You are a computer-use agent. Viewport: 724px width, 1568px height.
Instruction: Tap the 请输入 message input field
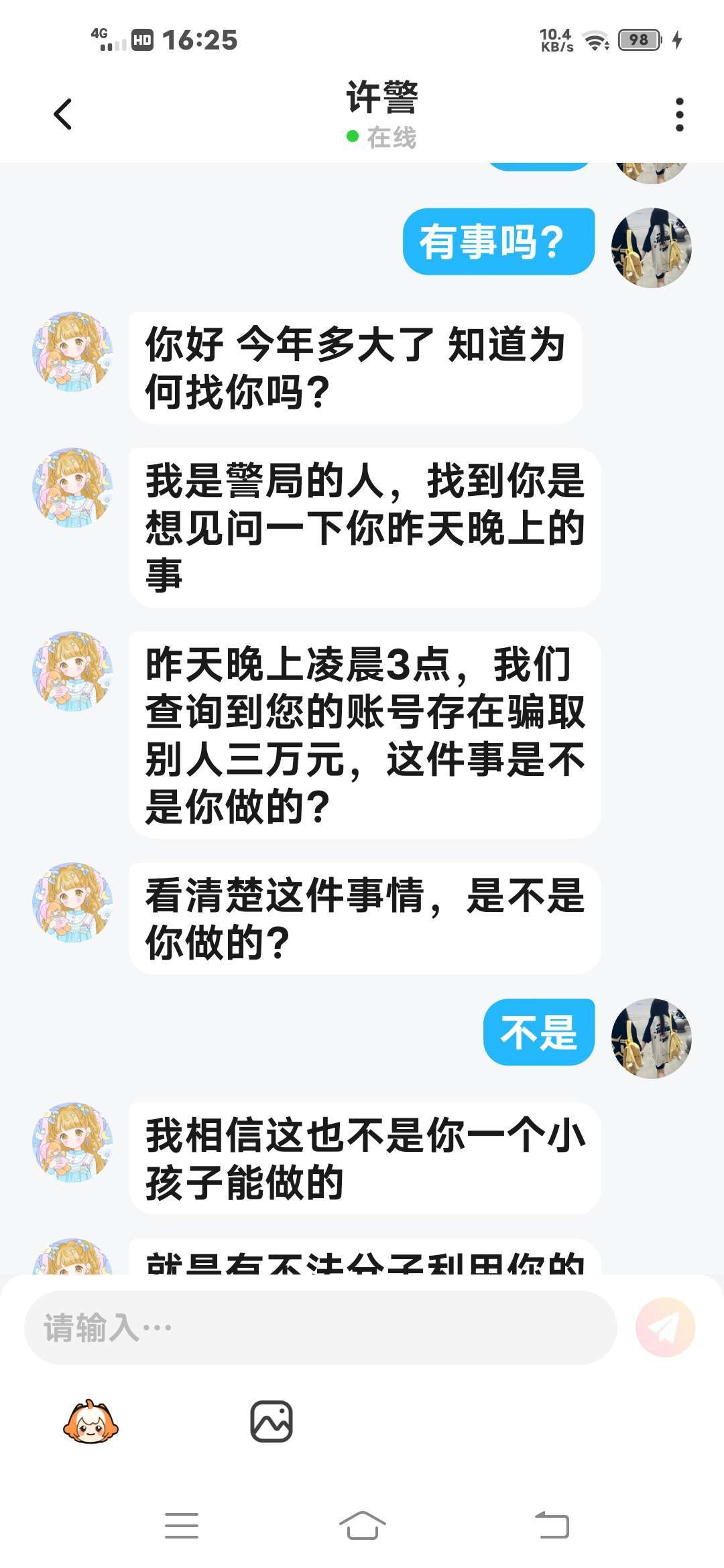tap(320, 1327)
